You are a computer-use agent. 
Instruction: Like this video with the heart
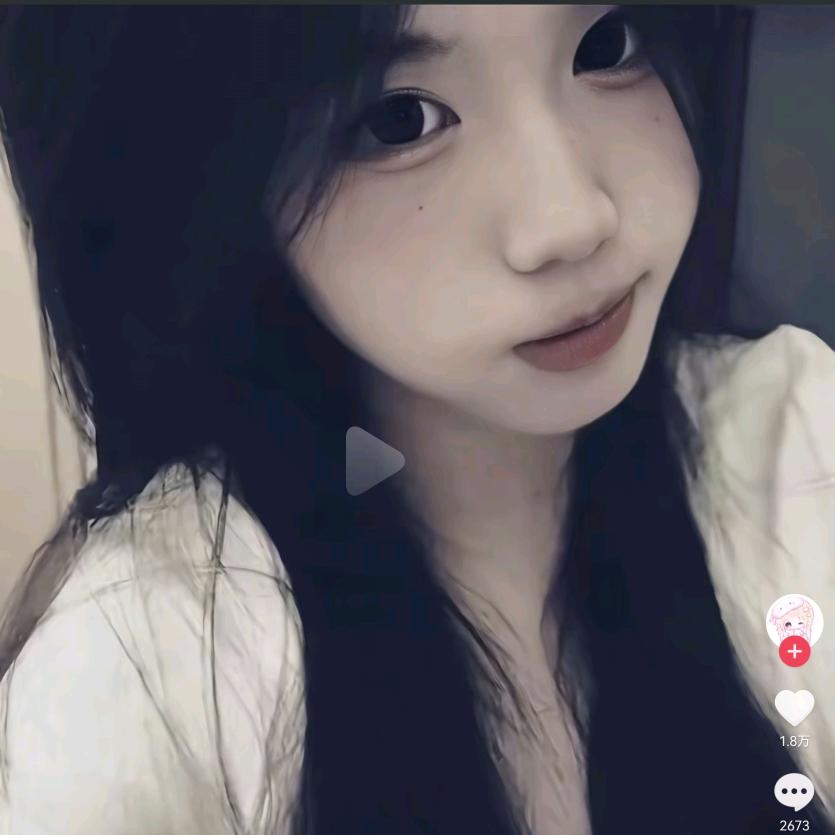tap(794, 707)
